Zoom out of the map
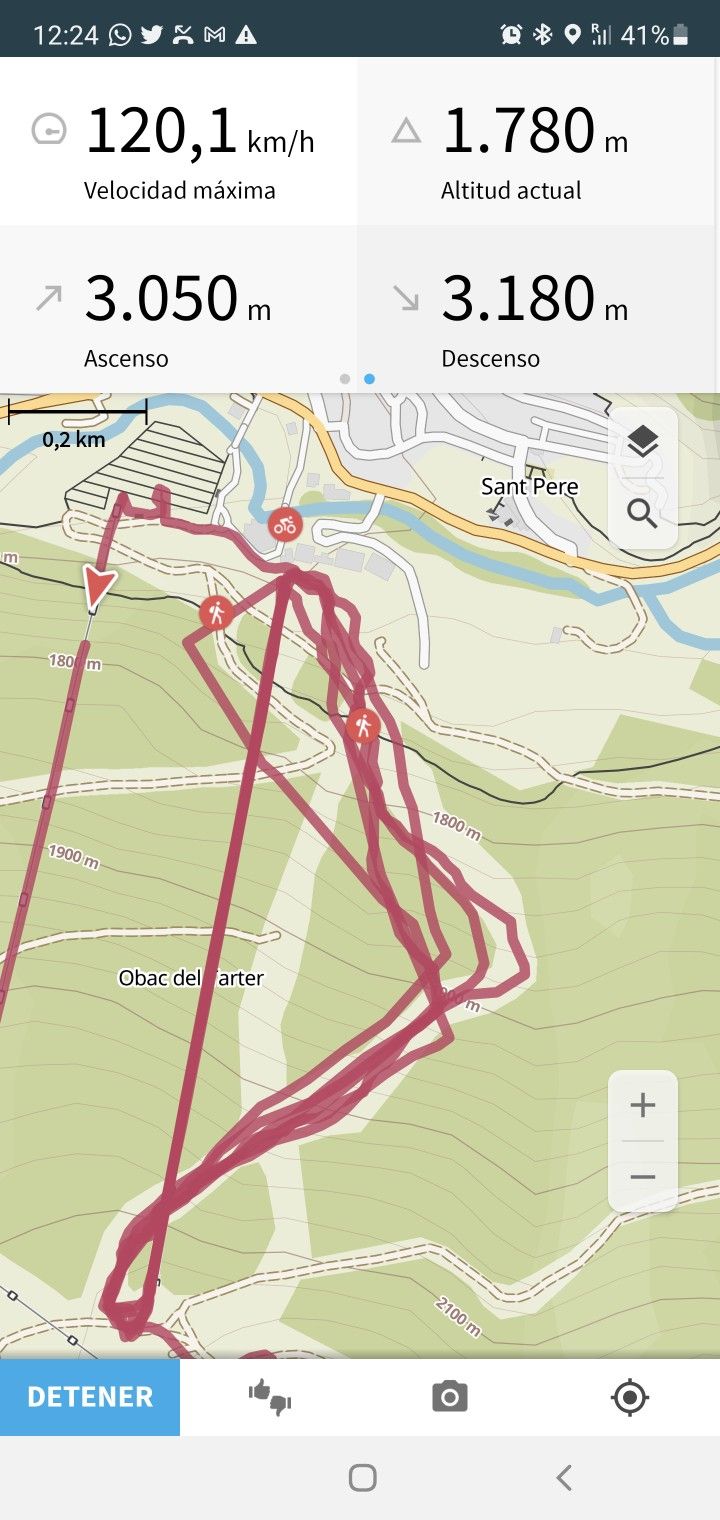720x1520 pixels. [642, 1177]
